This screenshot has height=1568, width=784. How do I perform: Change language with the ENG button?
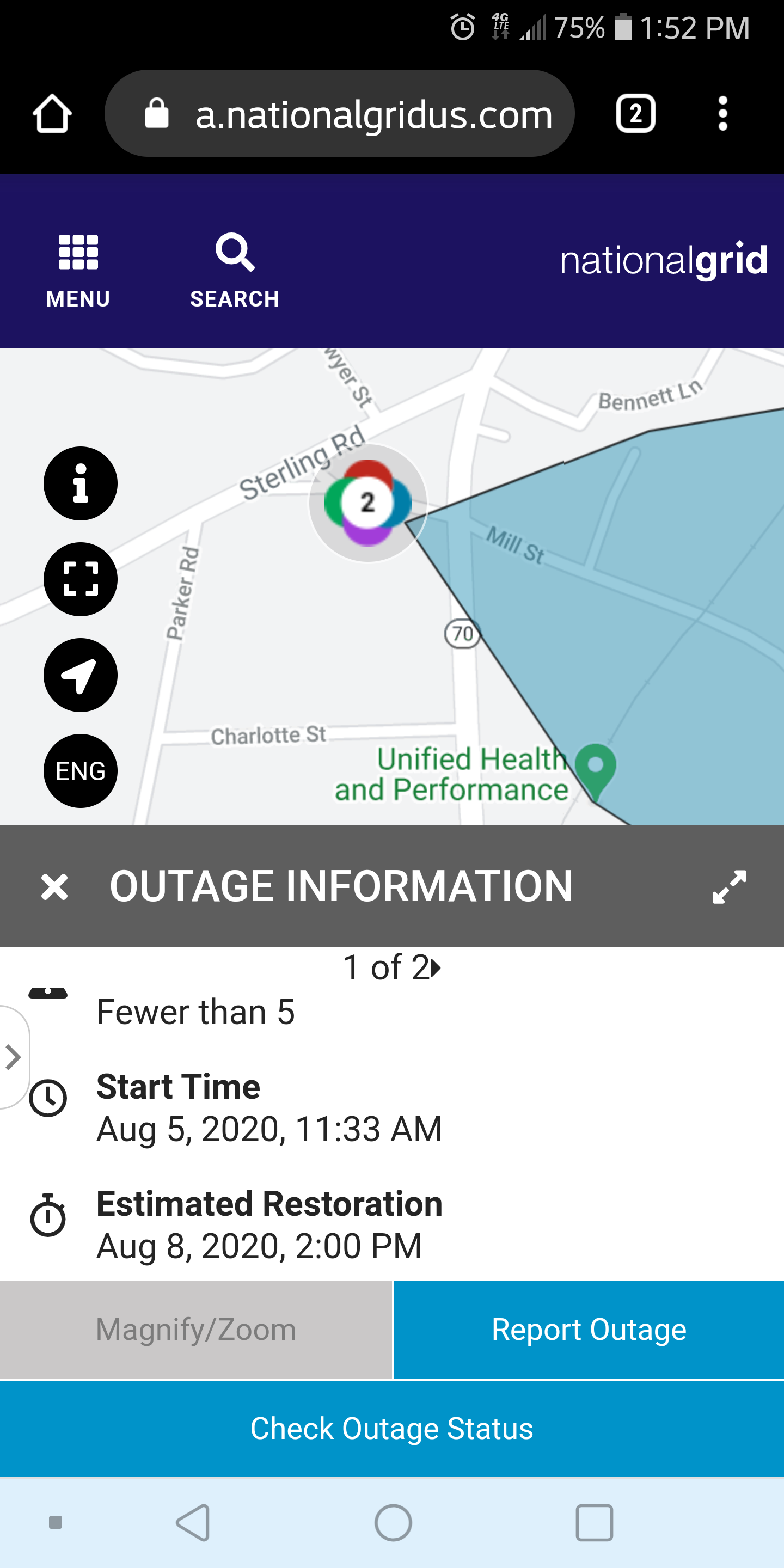point(81,771)
